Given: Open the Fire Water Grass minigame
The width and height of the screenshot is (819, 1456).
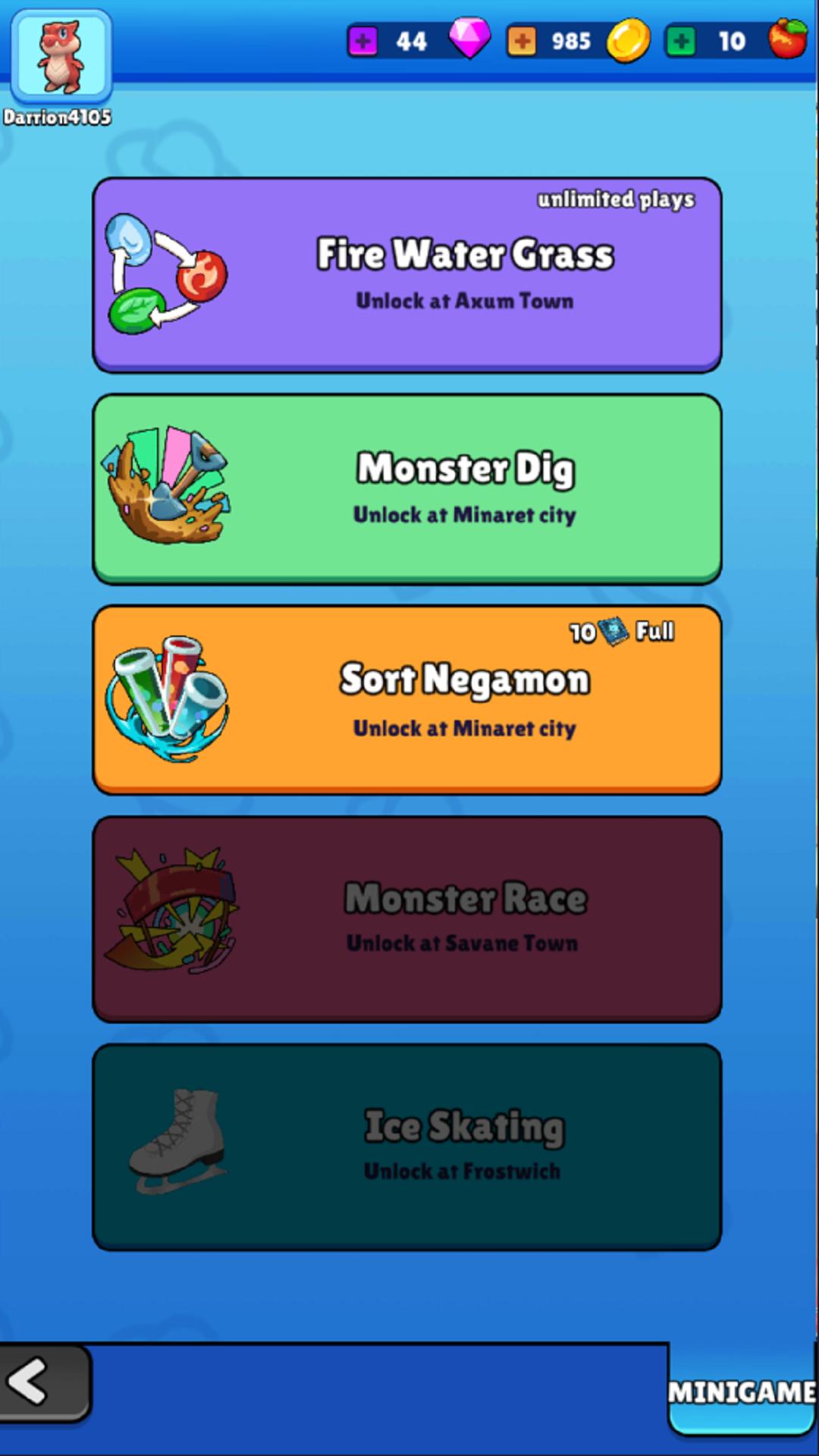Looking at the screenshot, I should tap(407, 275).
